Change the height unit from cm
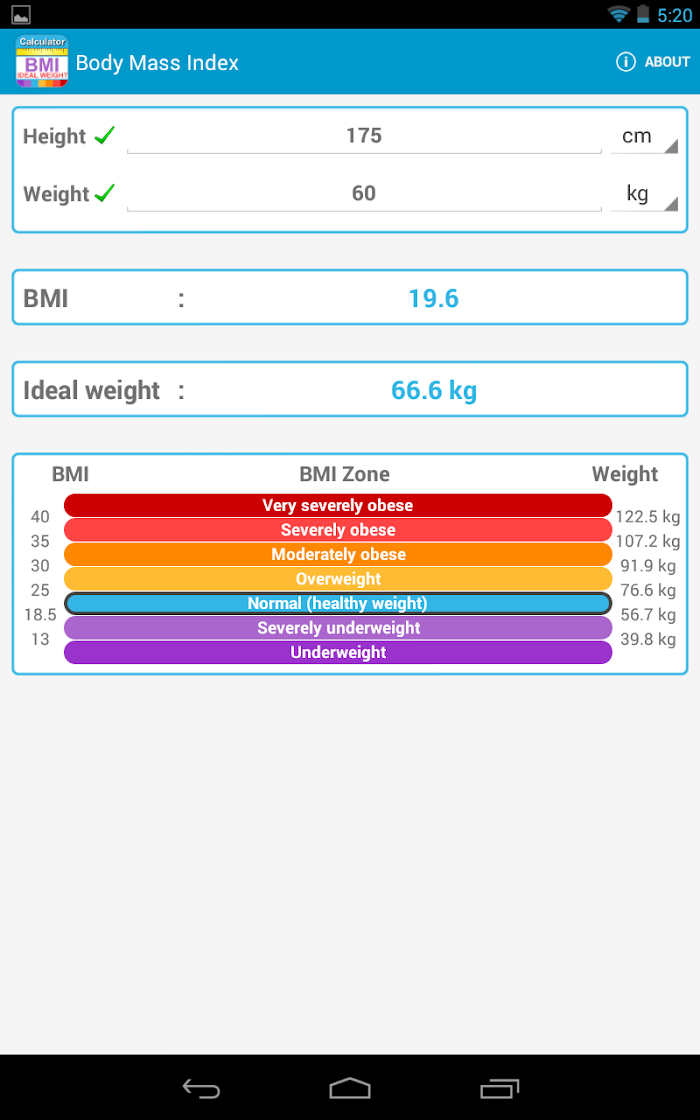Image resolution: width=700 pixels, height=1120 pixels. coord(644,136)
